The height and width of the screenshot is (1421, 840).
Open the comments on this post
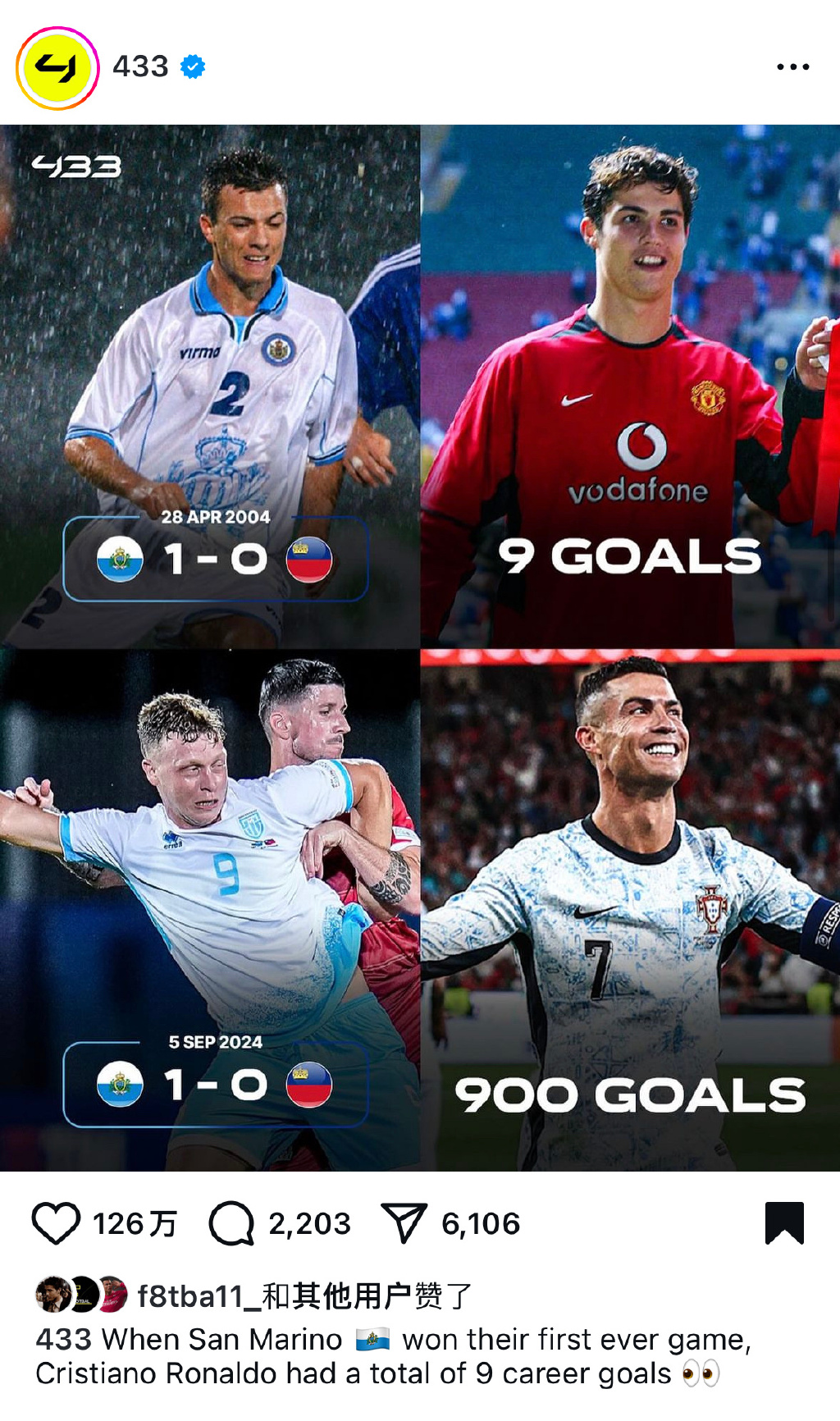click(231, 1223)
